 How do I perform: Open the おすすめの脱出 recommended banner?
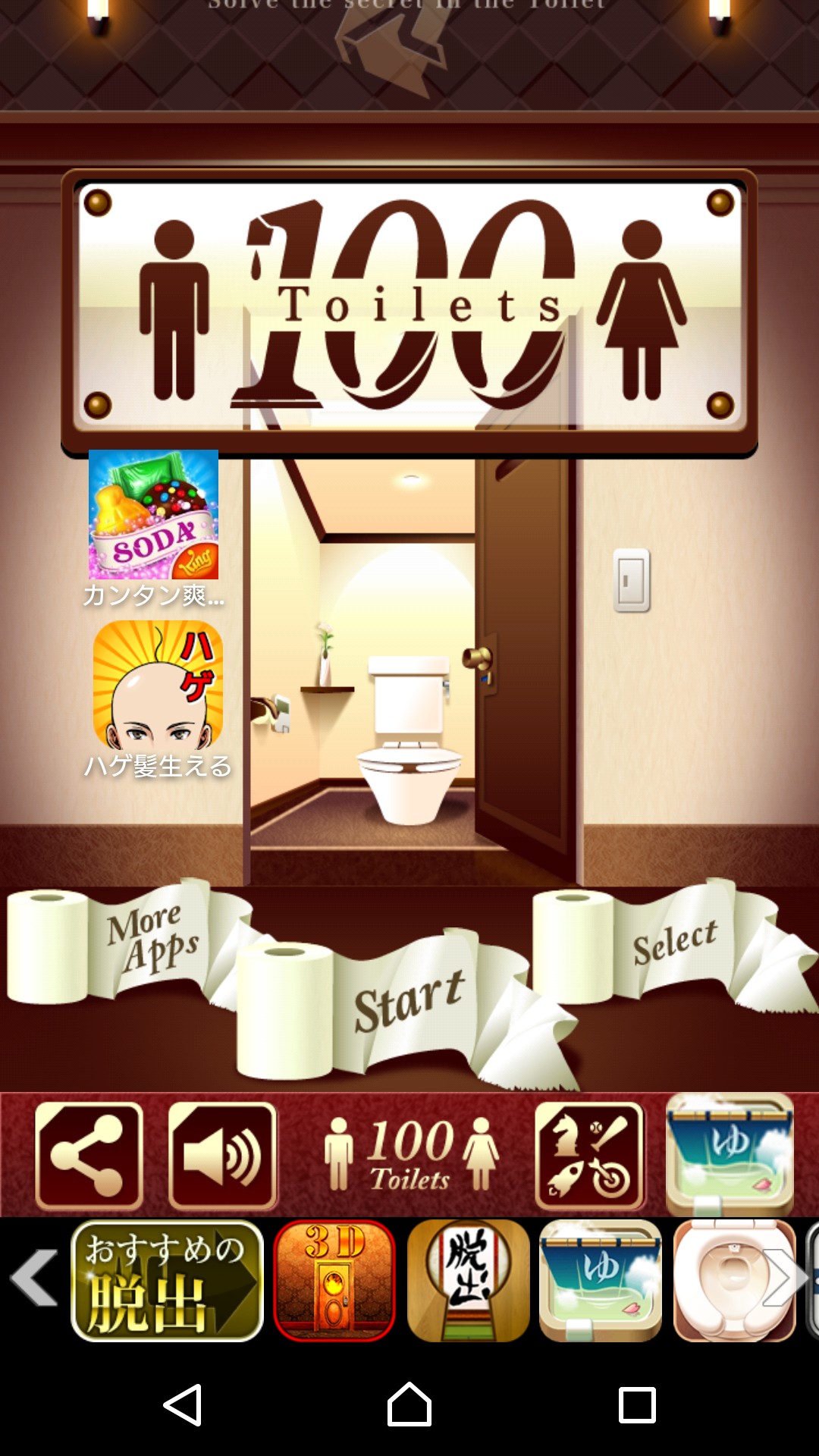coord(167,1281)
